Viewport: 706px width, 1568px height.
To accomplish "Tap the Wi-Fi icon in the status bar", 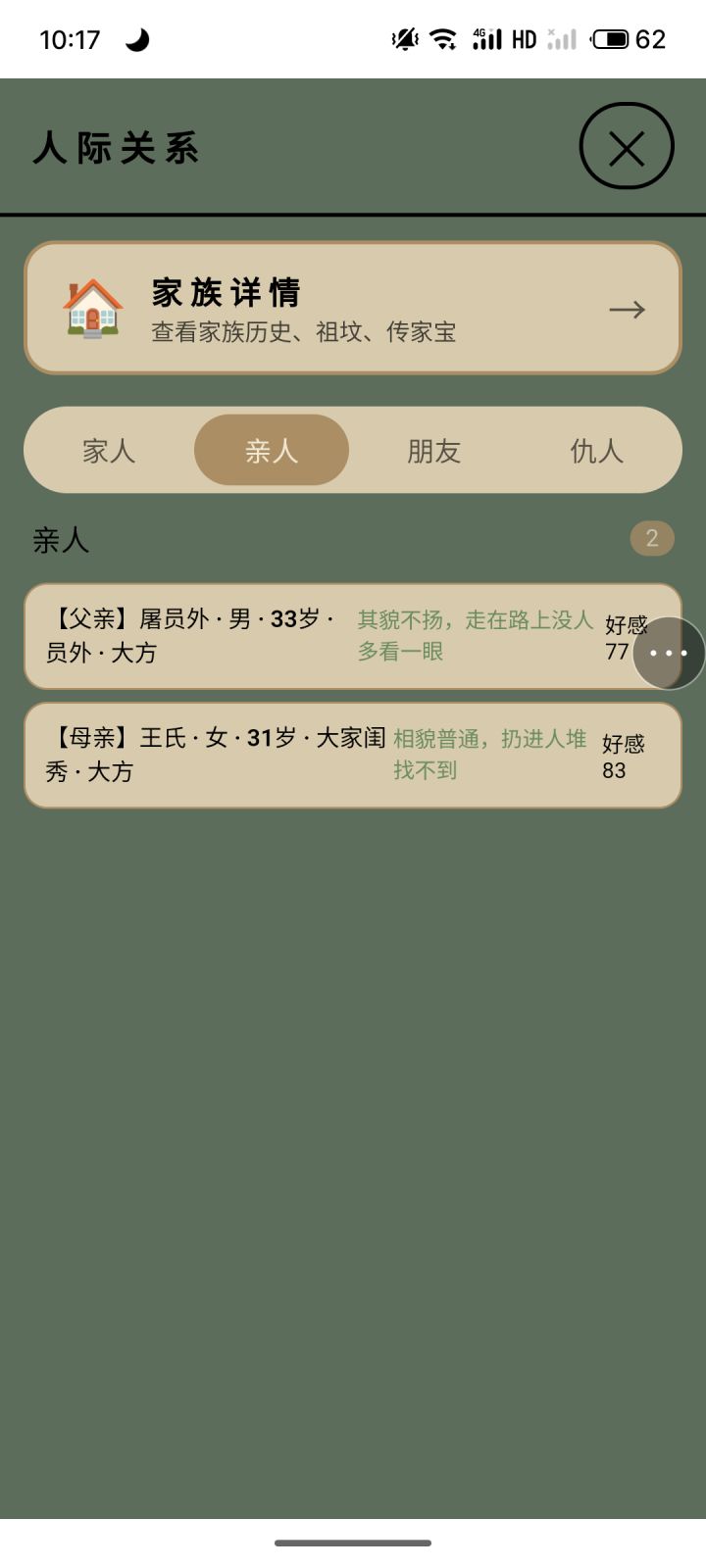I will point(443,37).
